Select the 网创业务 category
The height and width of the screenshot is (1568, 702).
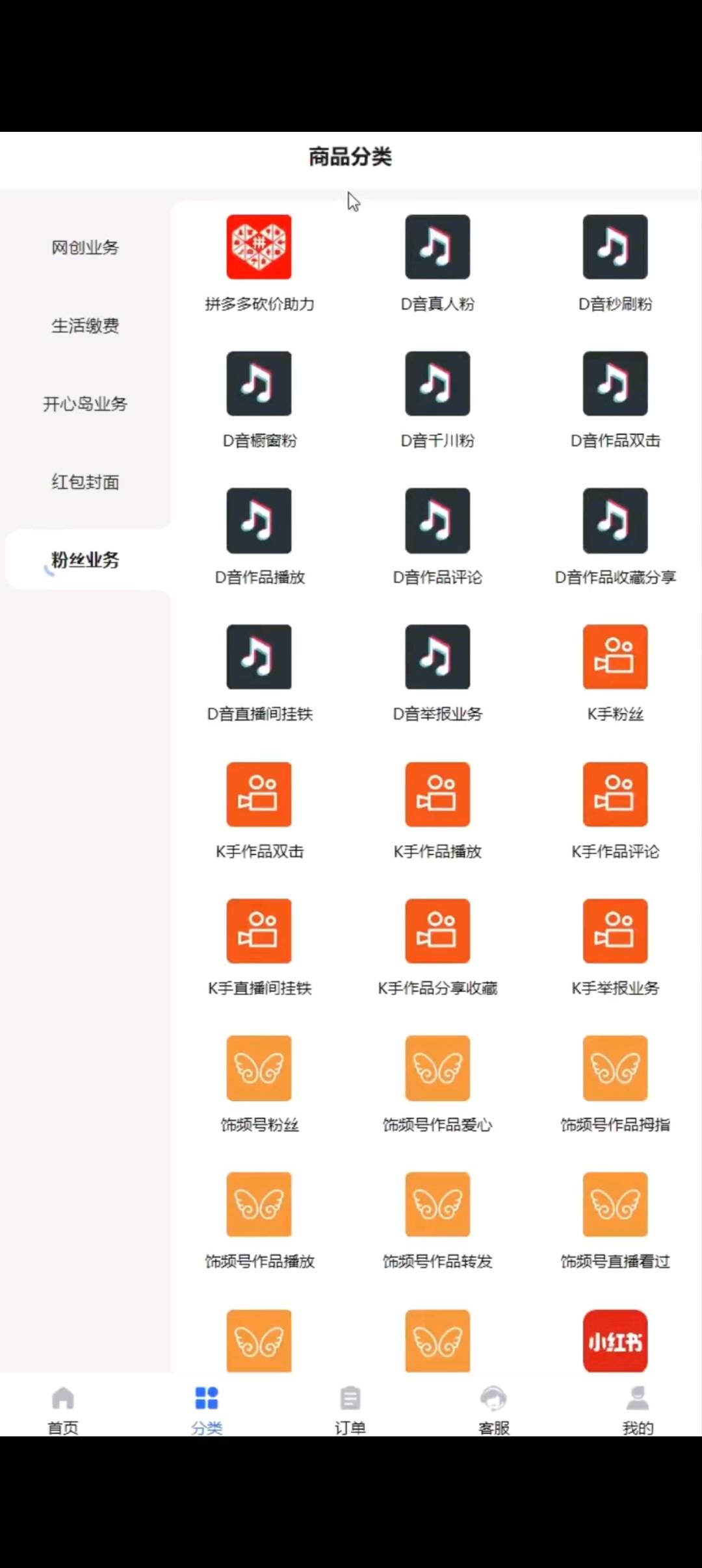pos(85,247)
